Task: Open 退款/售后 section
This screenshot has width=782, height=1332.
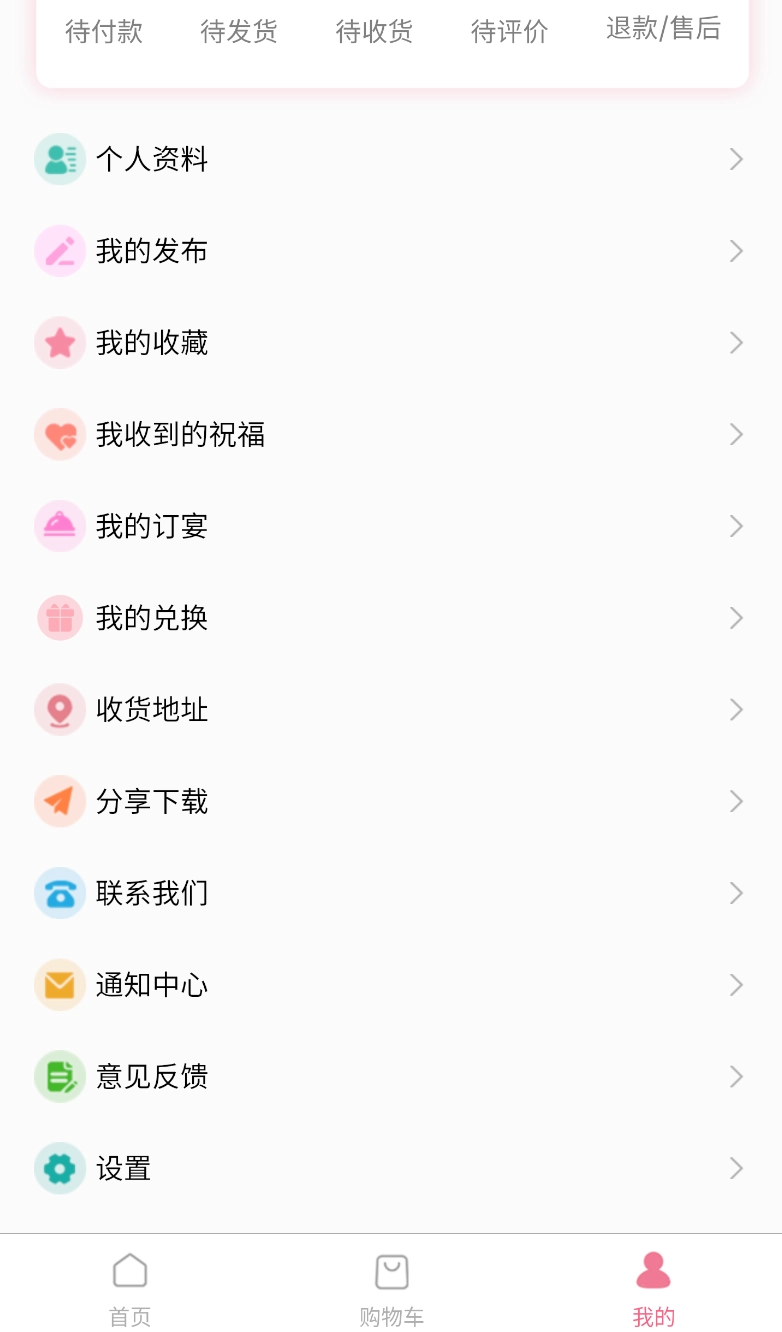Action: point(663,29)
